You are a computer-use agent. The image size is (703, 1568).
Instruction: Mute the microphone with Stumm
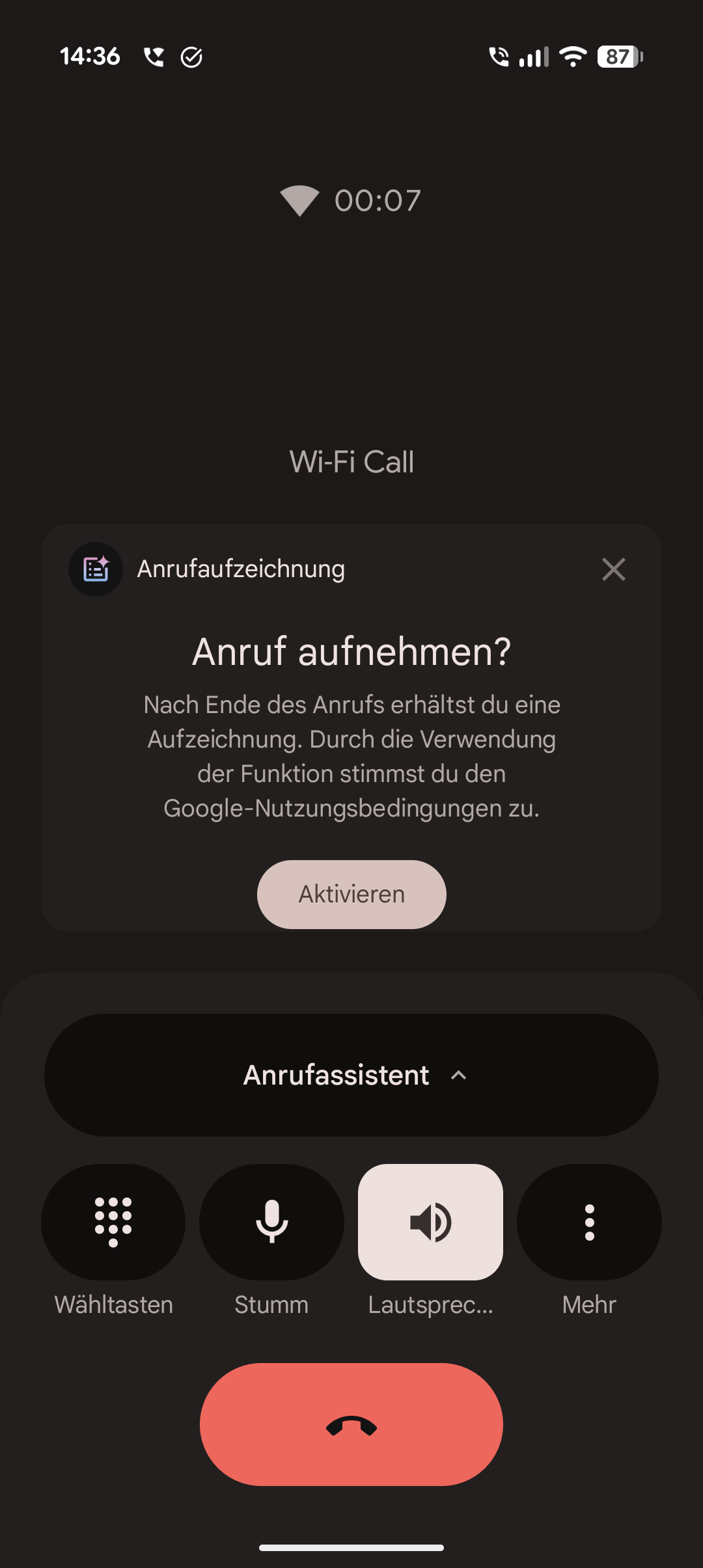[271, 1222]
